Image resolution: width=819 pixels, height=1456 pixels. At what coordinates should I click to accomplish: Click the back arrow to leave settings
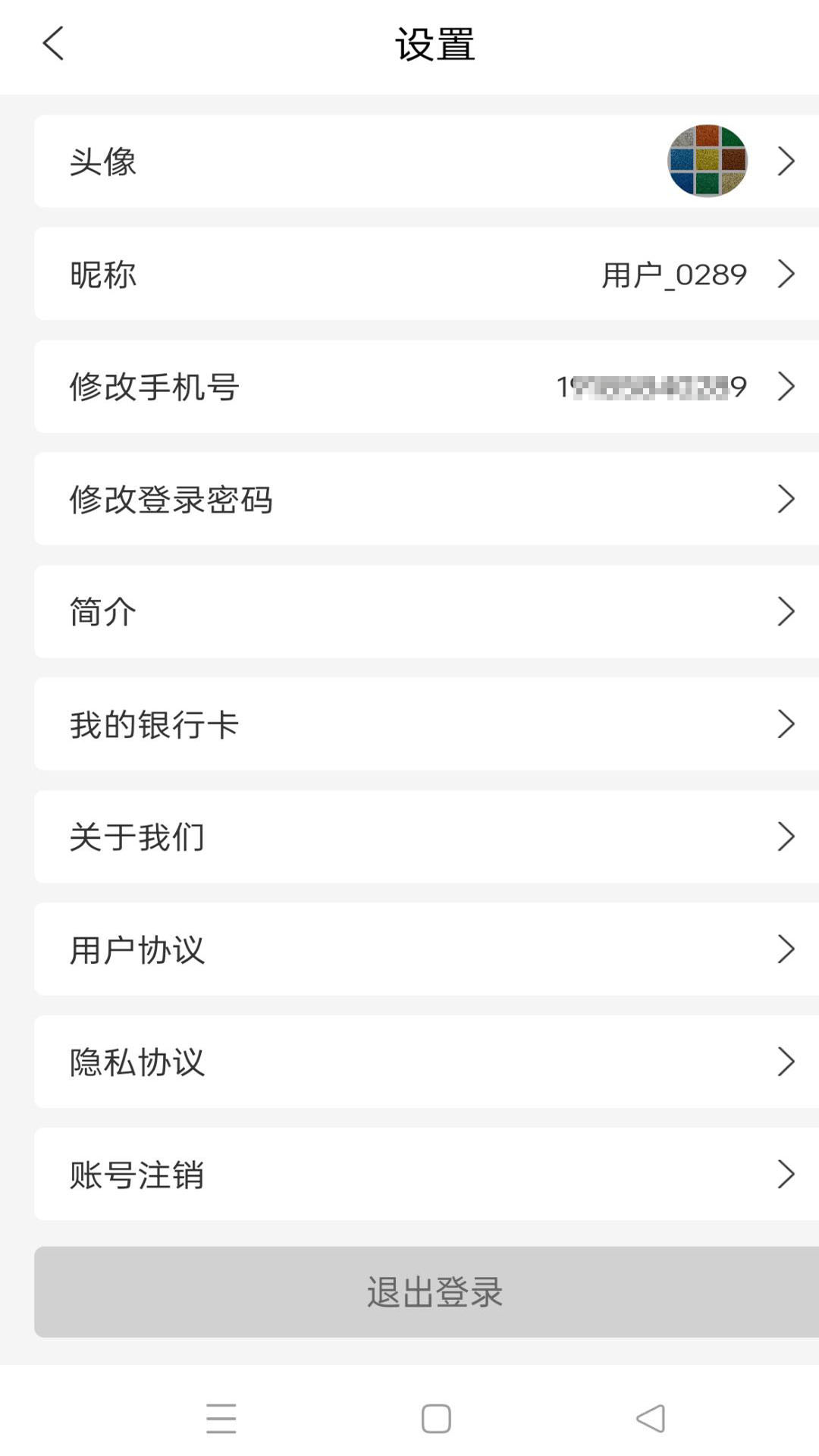point(52,45)
